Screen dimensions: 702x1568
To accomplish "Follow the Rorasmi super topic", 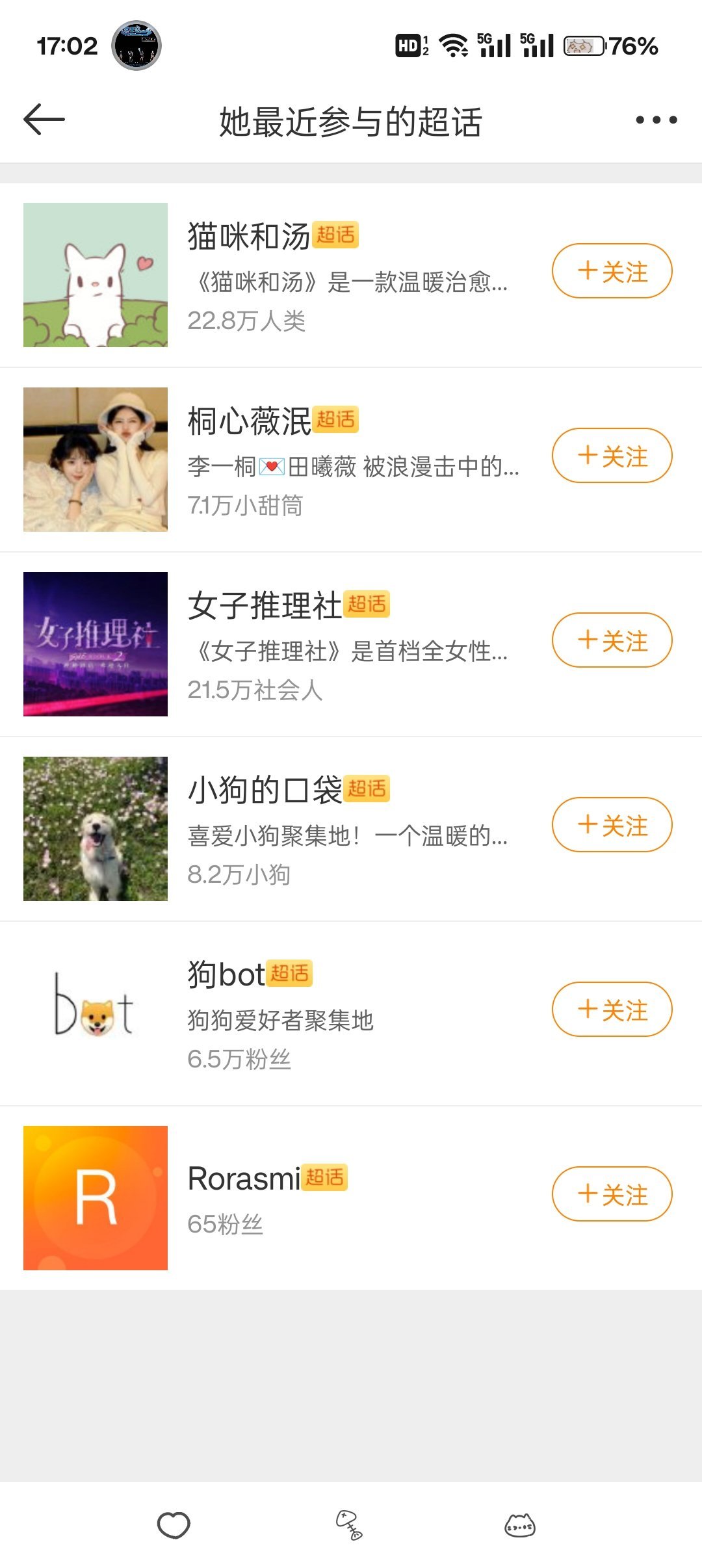I will (x=612, y=1194).
